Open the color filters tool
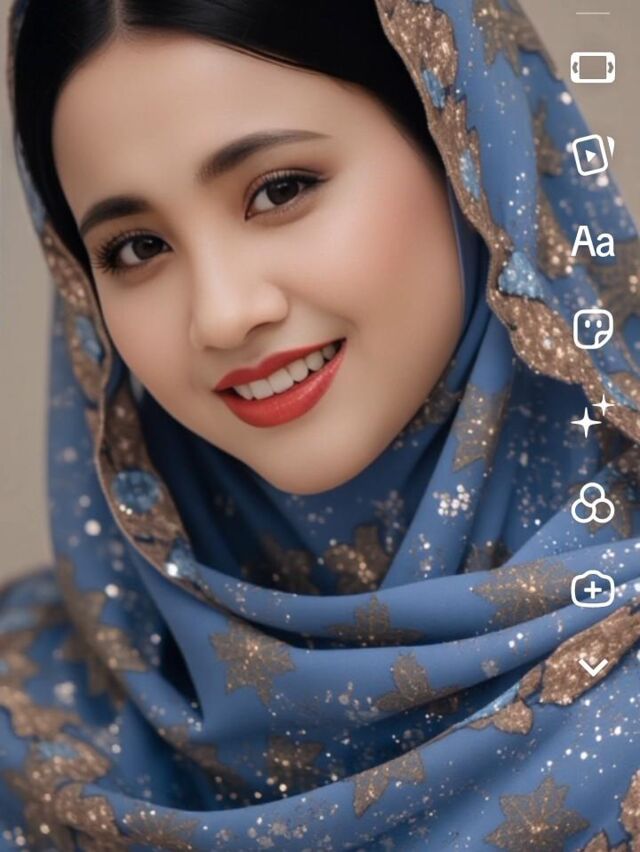This screenshot has height=852, width=640. [x=593, y=503]
